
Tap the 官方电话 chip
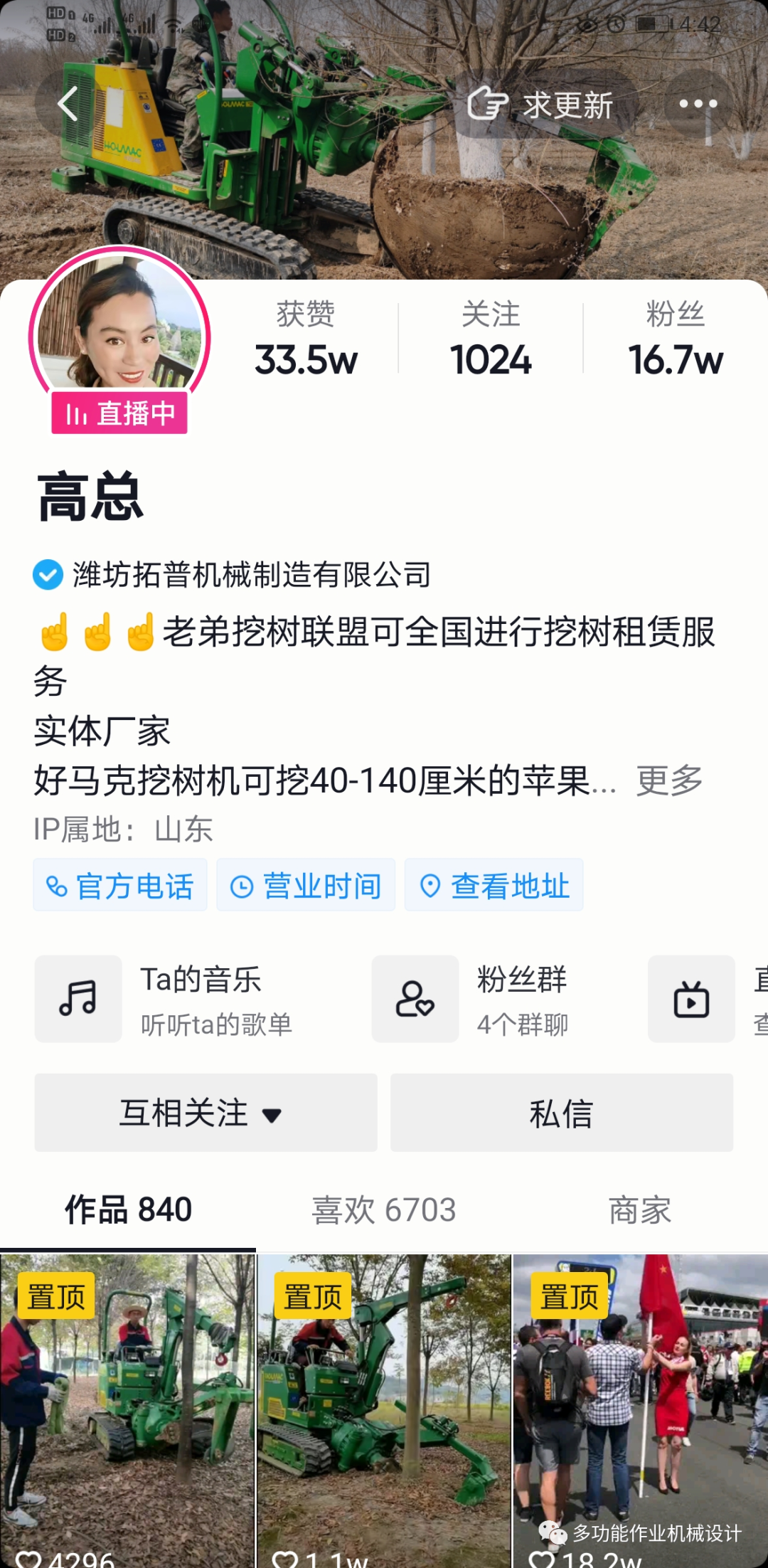click(120, 886)
